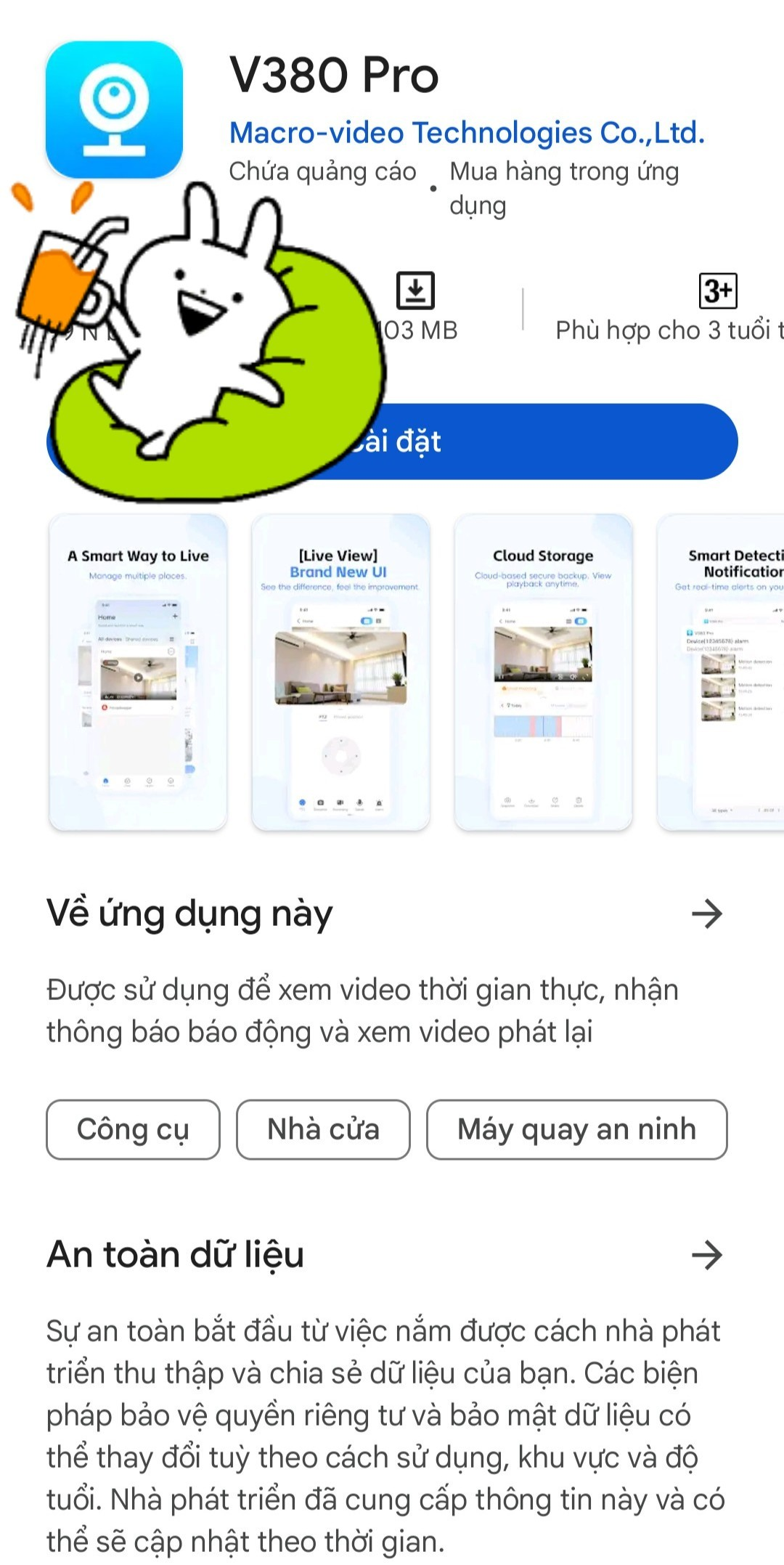The height and width of the screenshot is (1565, 784).
Task: View the Smart Detection Notification screenshot
Action: pyautogui.click(x=720, y=672)
